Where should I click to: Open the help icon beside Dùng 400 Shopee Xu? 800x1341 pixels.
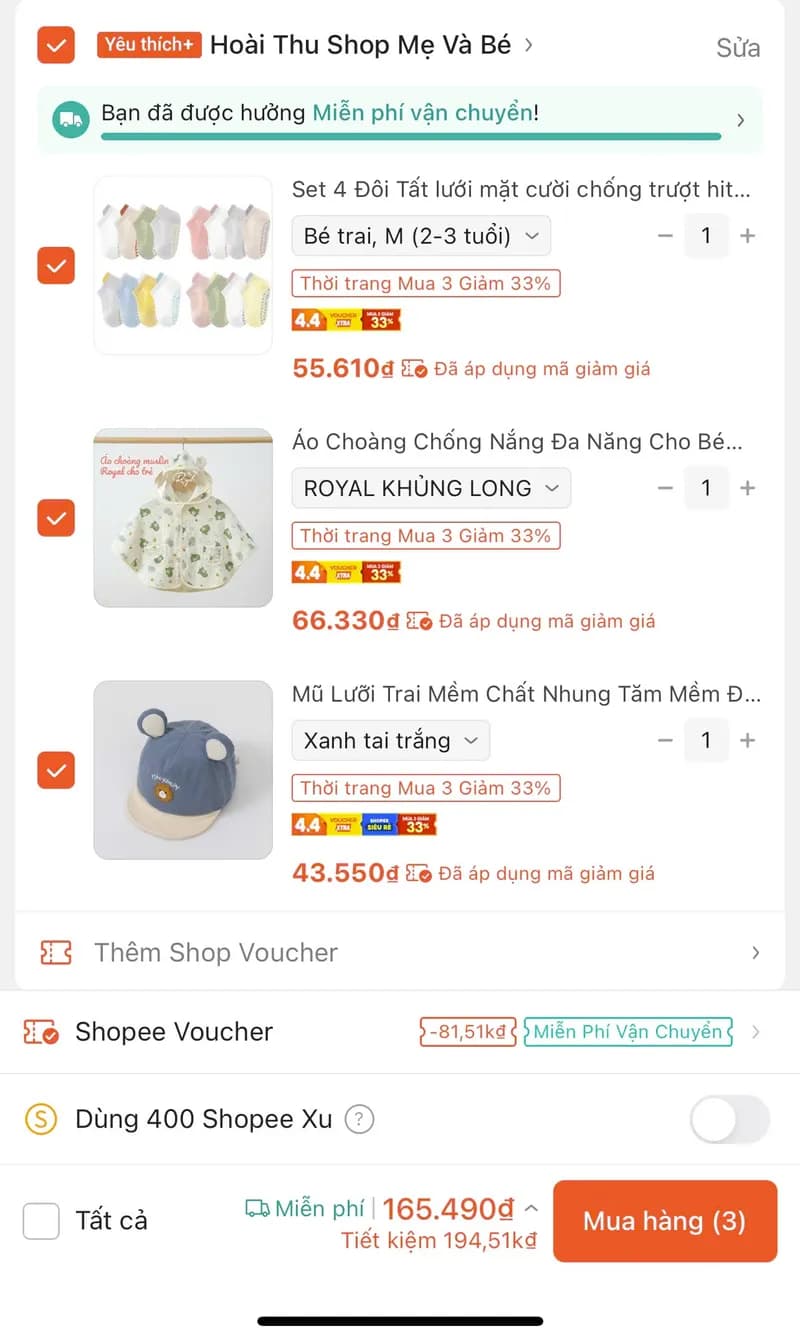[358, 1119]
